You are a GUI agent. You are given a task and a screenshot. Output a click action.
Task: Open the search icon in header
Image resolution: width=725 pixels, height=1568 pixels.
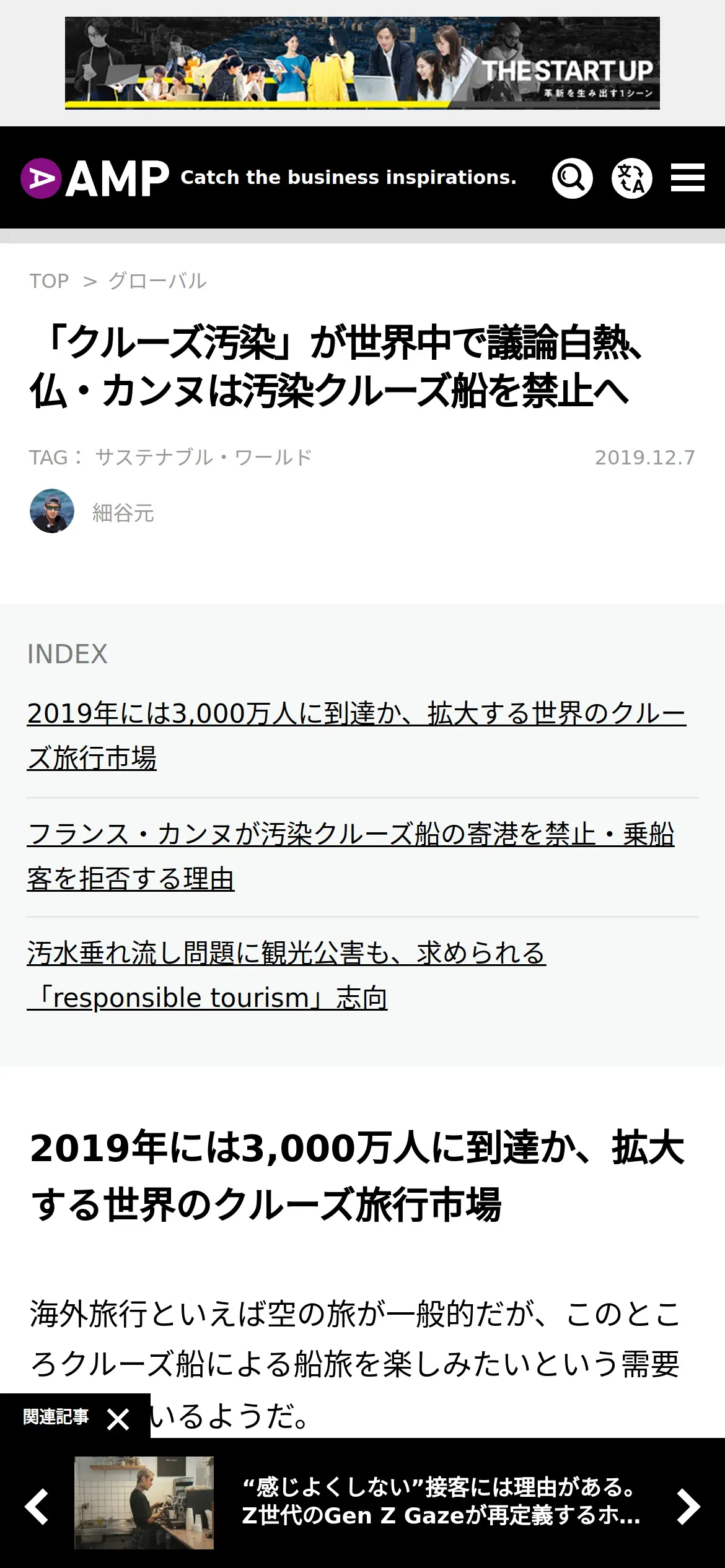click(x=572, y=178)
